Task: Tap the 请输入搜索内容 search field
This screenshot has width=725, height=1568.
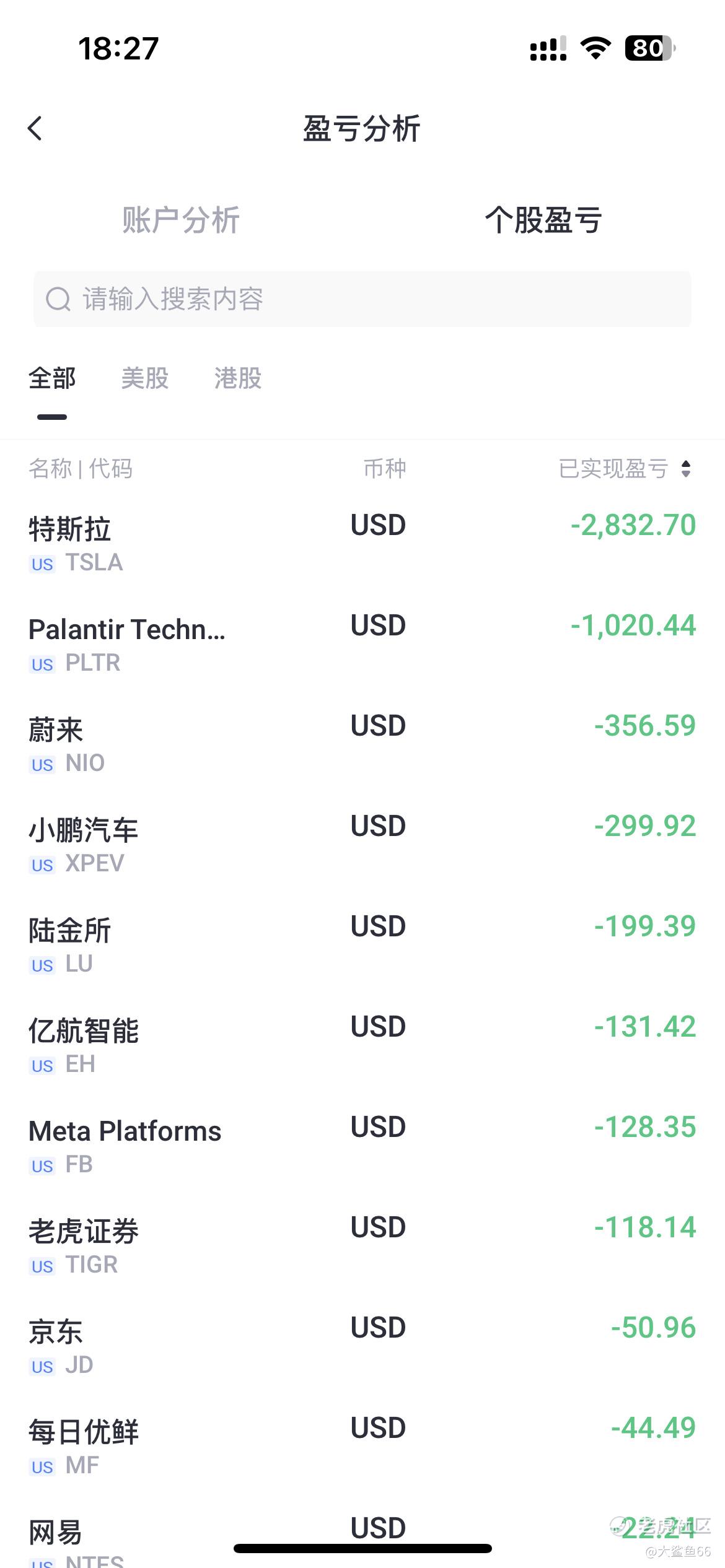Action: 362,299
